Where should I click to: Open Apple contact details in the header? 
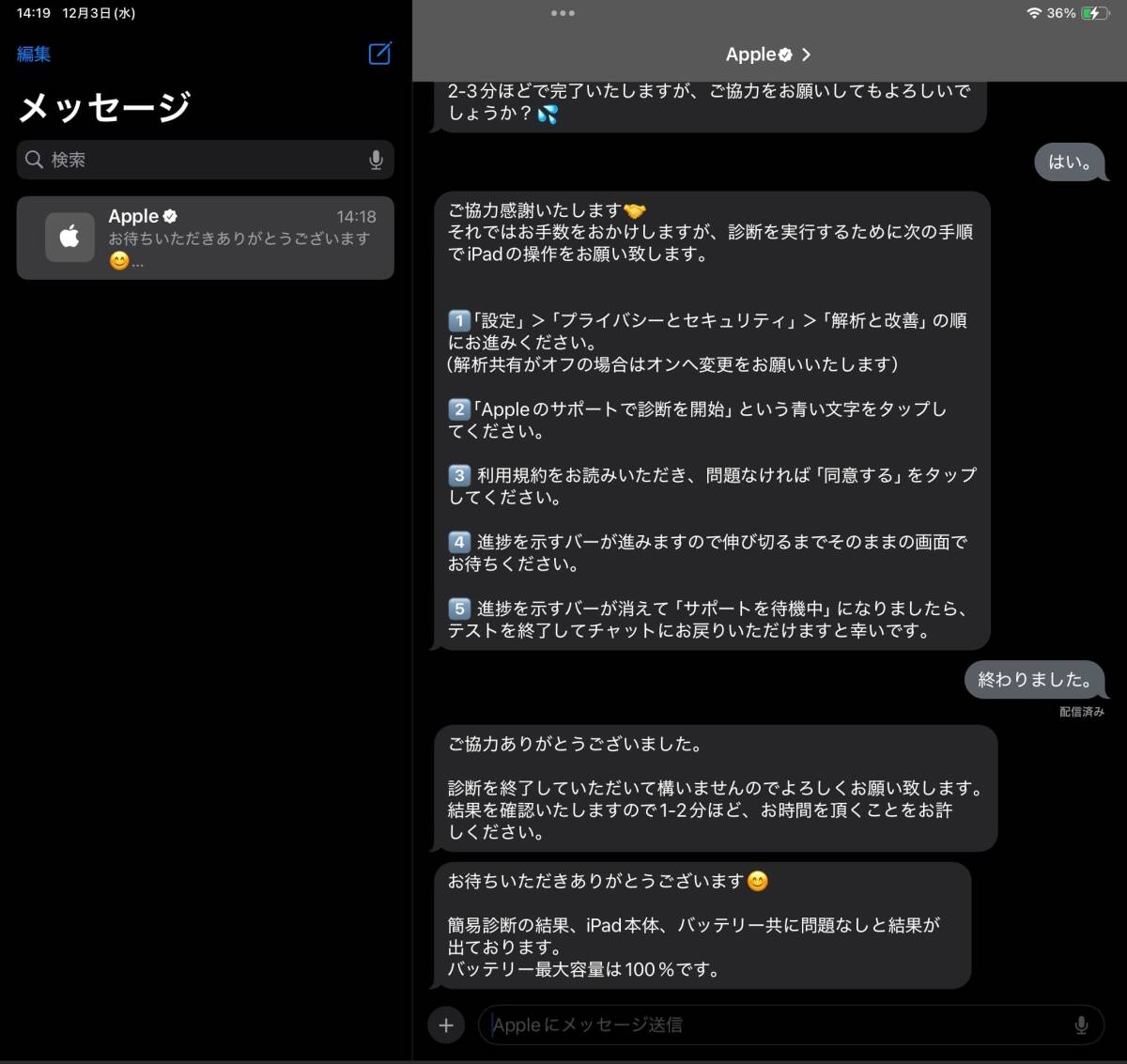(767, 54)
